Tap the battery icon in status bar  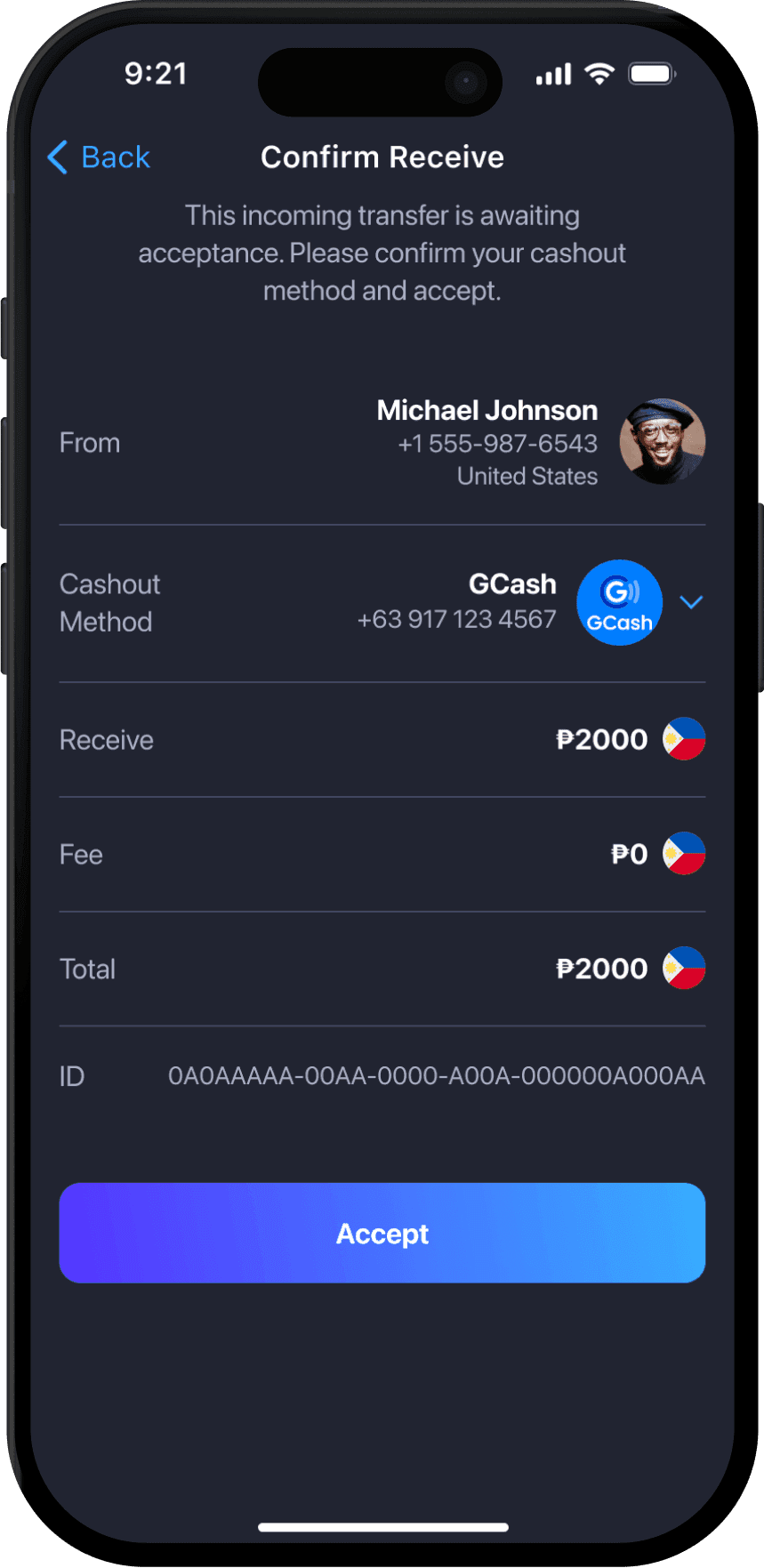coord(652,74)
